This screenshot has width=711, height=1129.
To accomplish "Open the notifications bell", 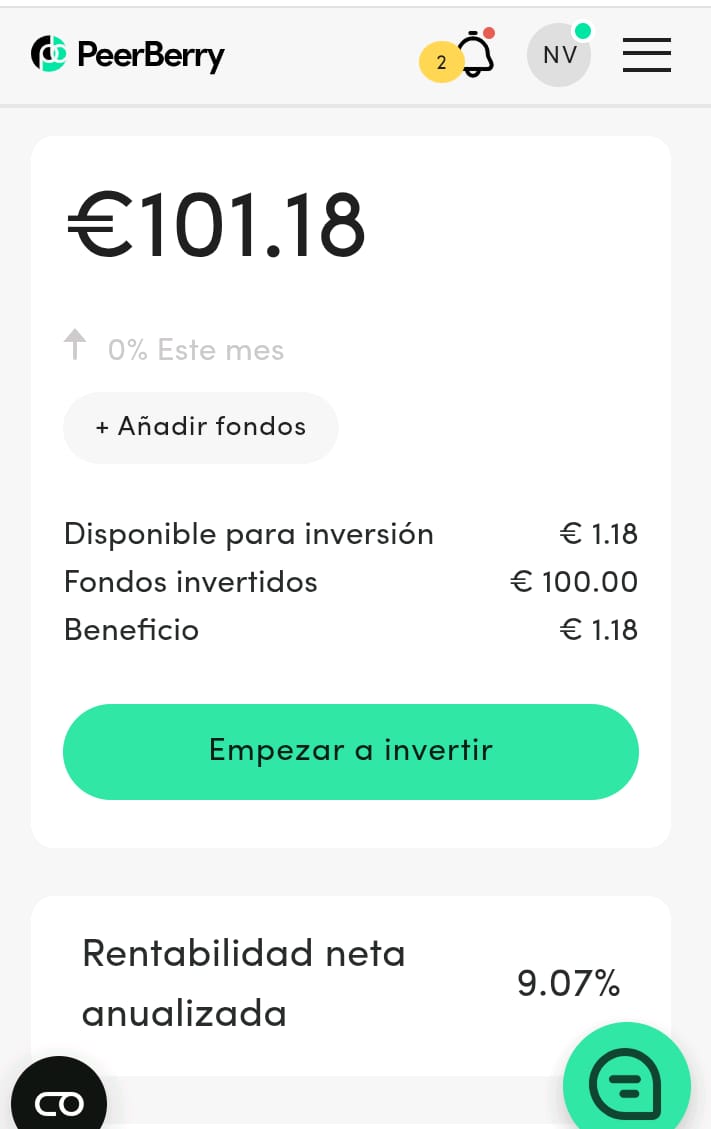I will [x=476, y=55].
